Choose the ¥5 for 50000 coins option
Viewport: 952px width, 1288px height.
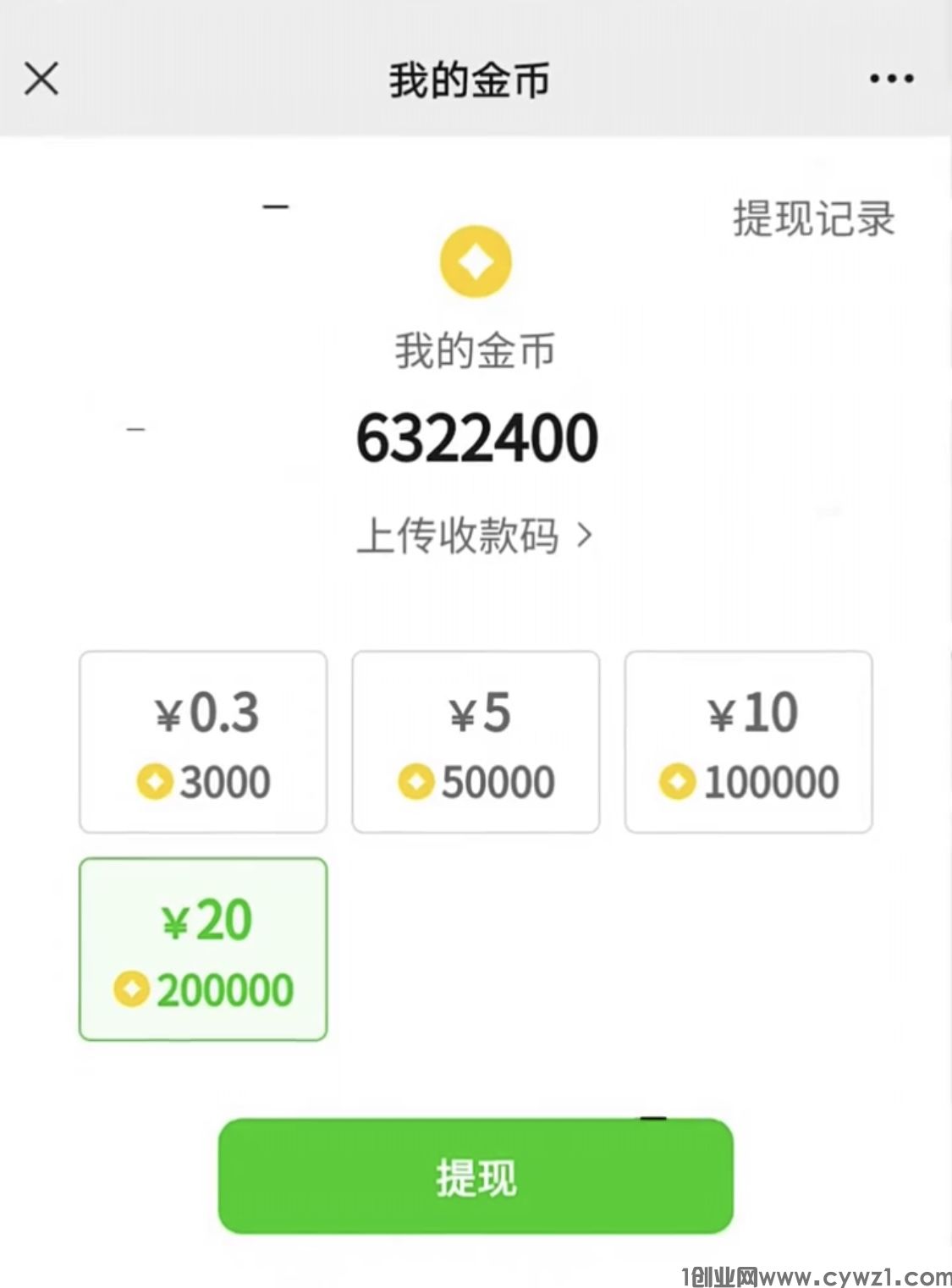pyautogui.click(x=476, y=742)
